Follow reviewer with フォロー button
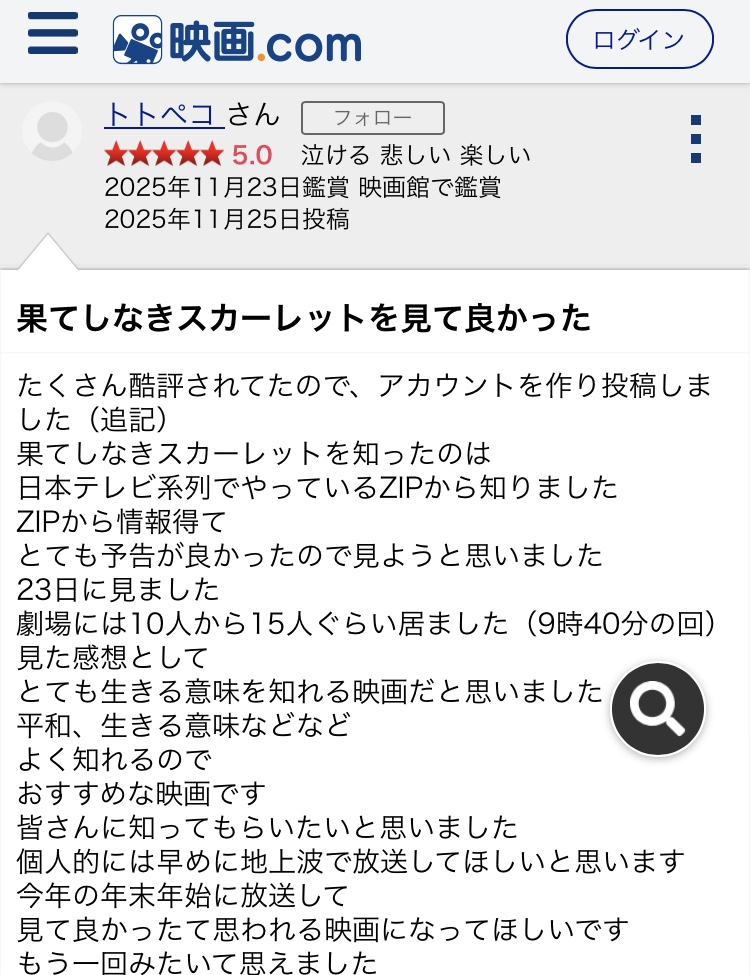The width and height of the screenshot is (750, 975). pyautogui.click(x=372, y=117)
